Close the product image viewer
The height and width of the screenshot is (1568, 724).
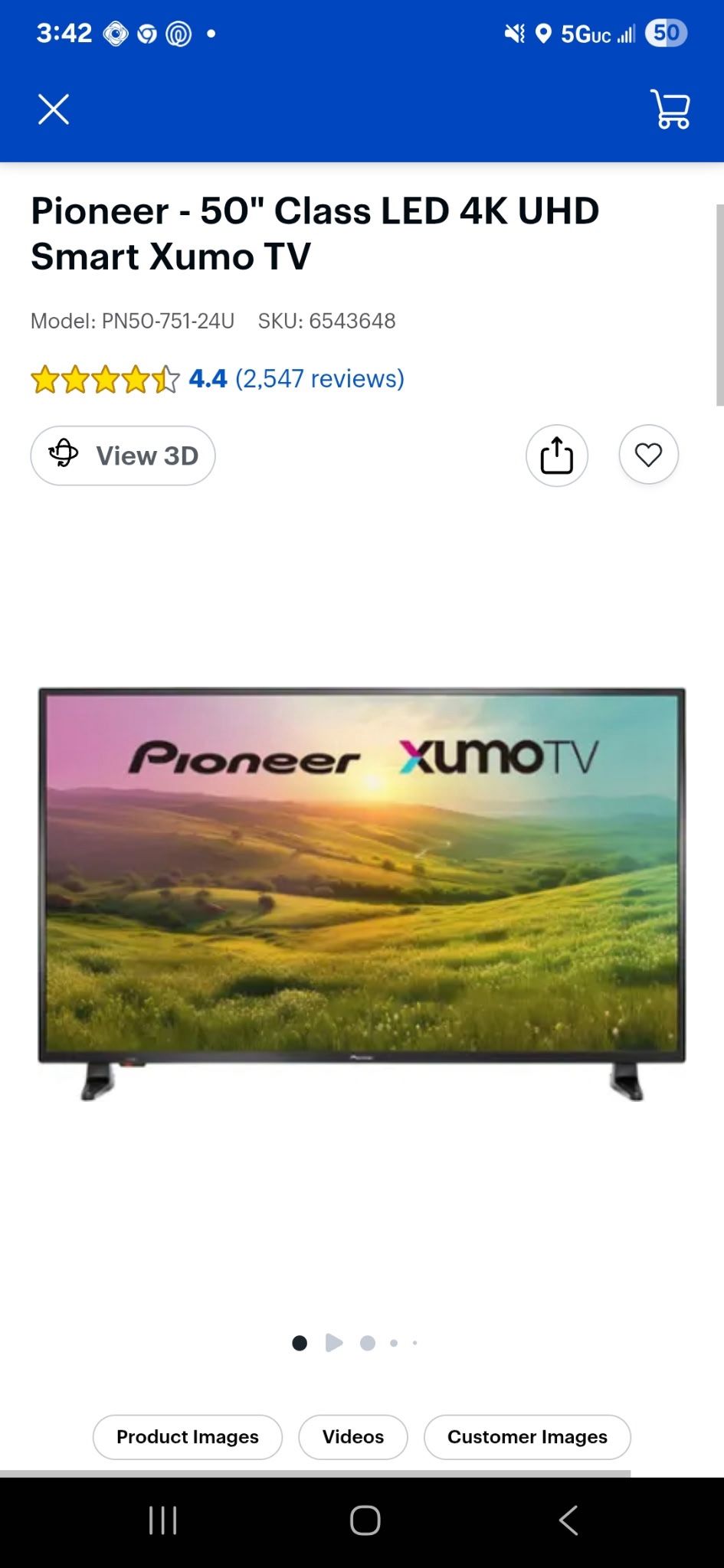pyautogui.click(x=54, y=109)
